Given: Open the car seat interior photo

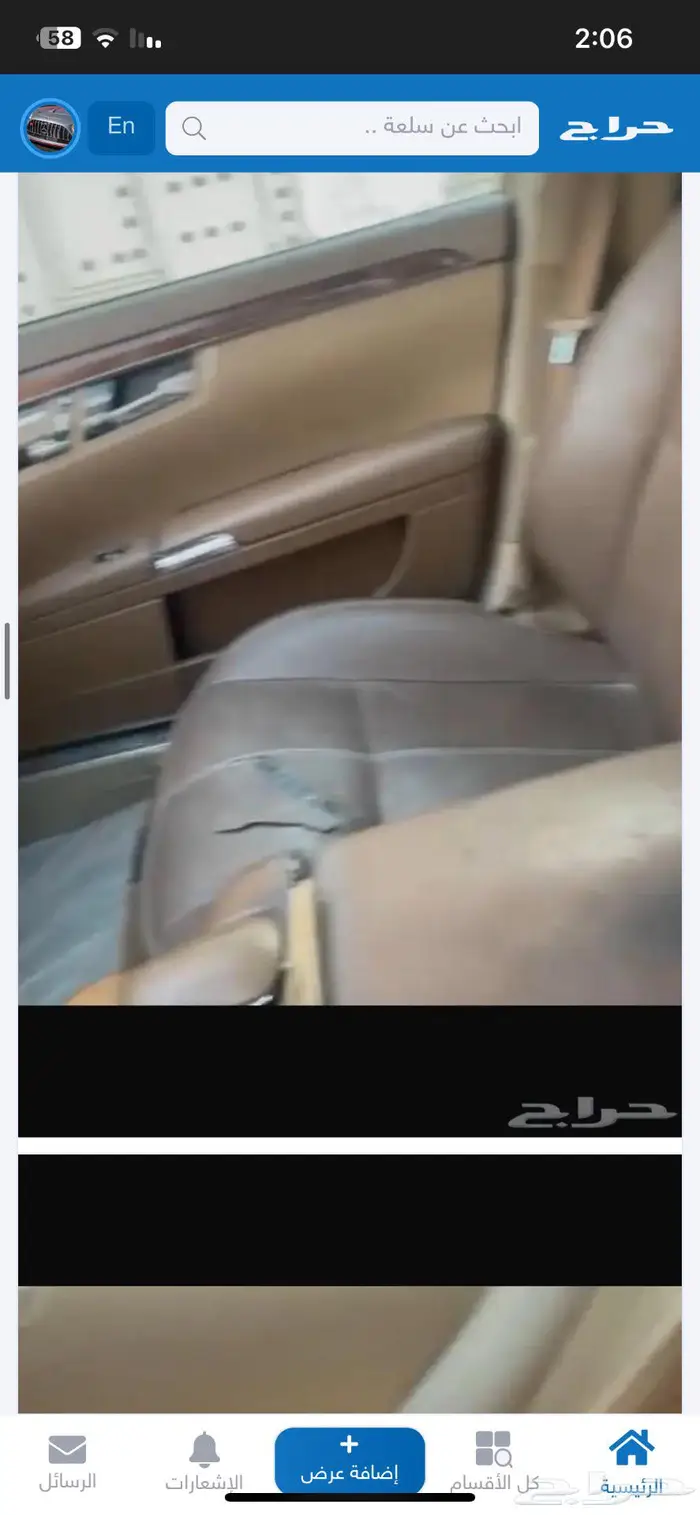Looking at the screenshot, I should [x=350, y=590].
